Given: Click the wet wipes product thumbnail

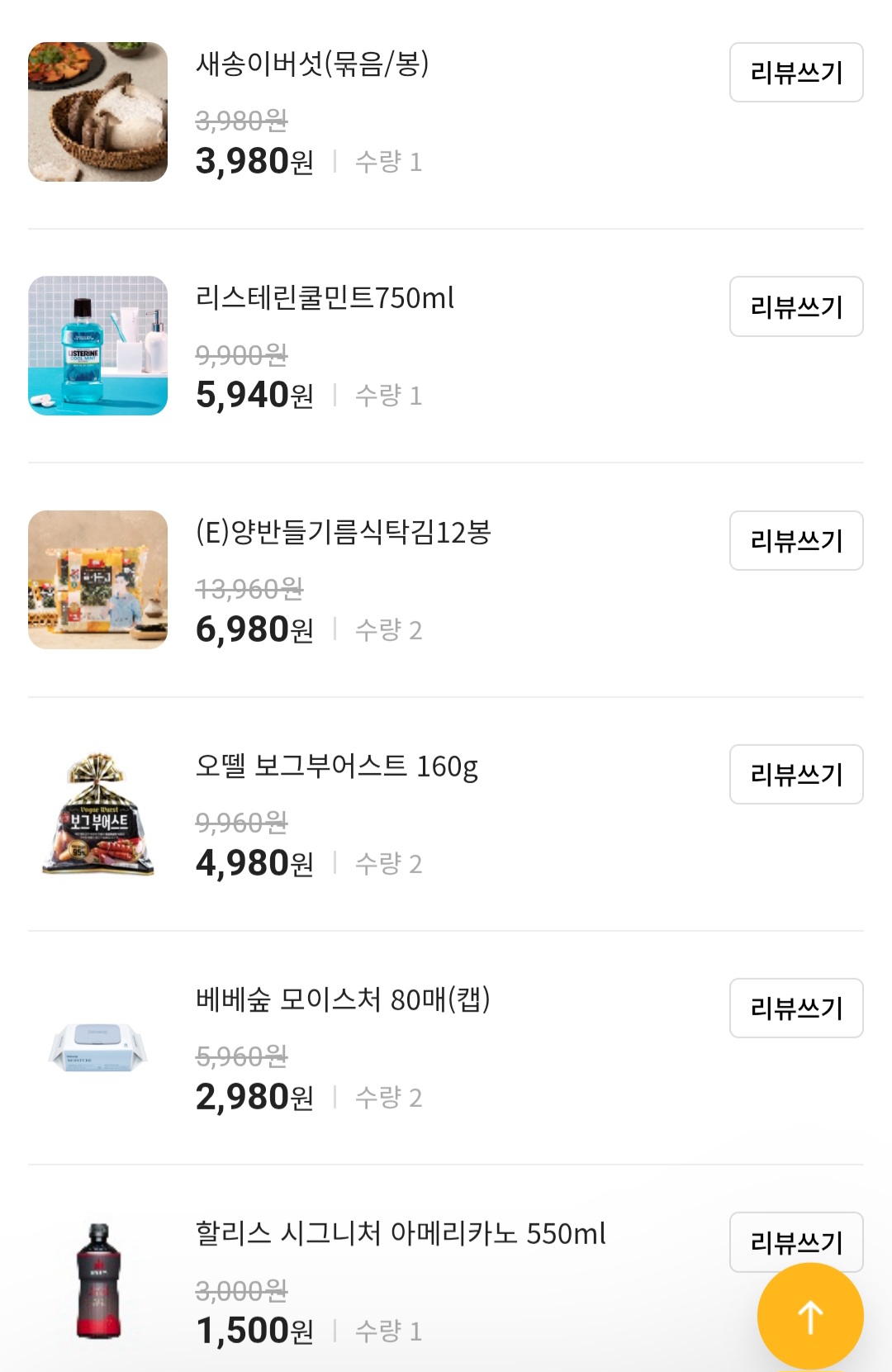Looking at the screenshot, I should tap(97, 1046).
